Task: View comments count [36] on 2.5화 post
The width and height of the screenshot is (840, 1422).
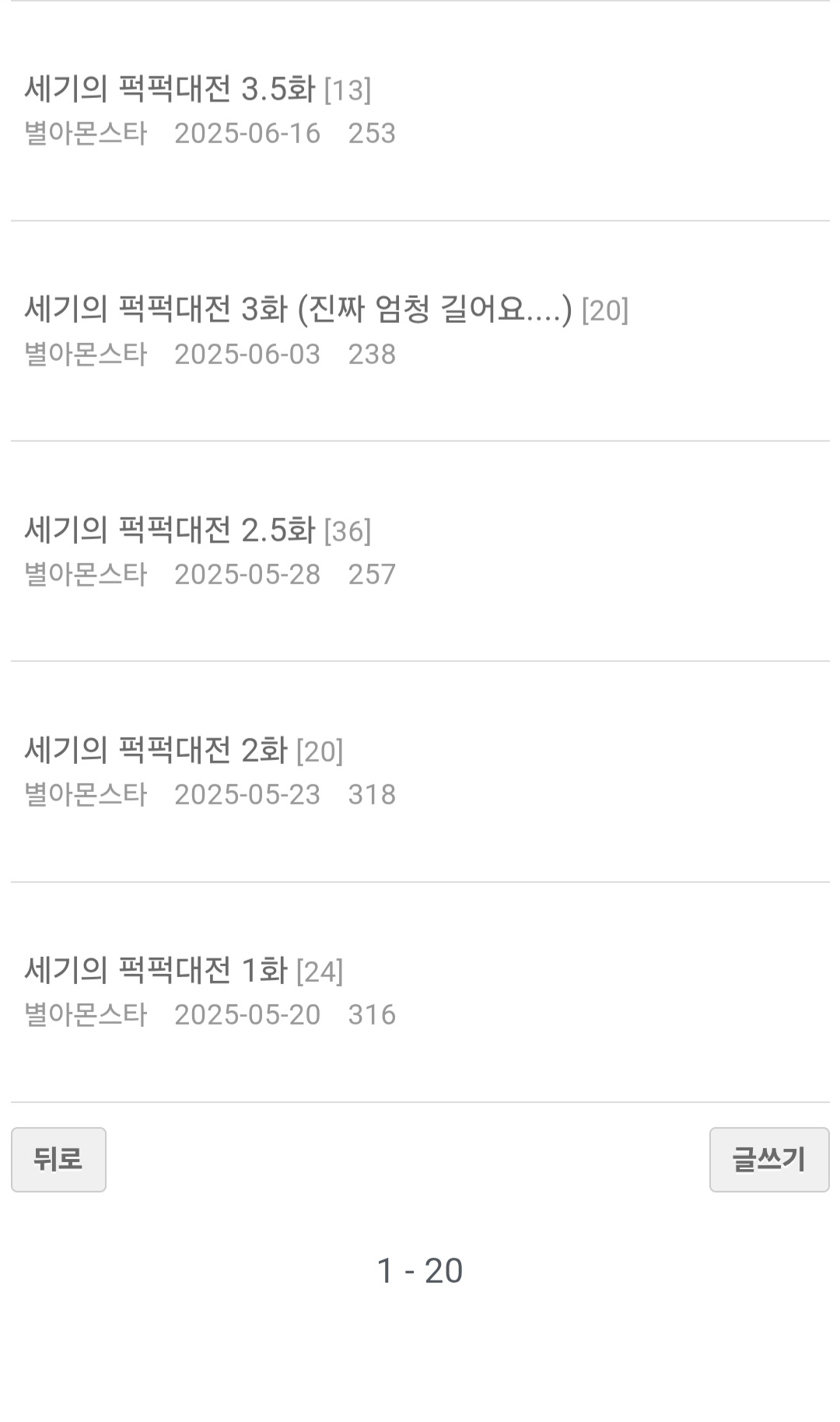Action: click(348, 531)
